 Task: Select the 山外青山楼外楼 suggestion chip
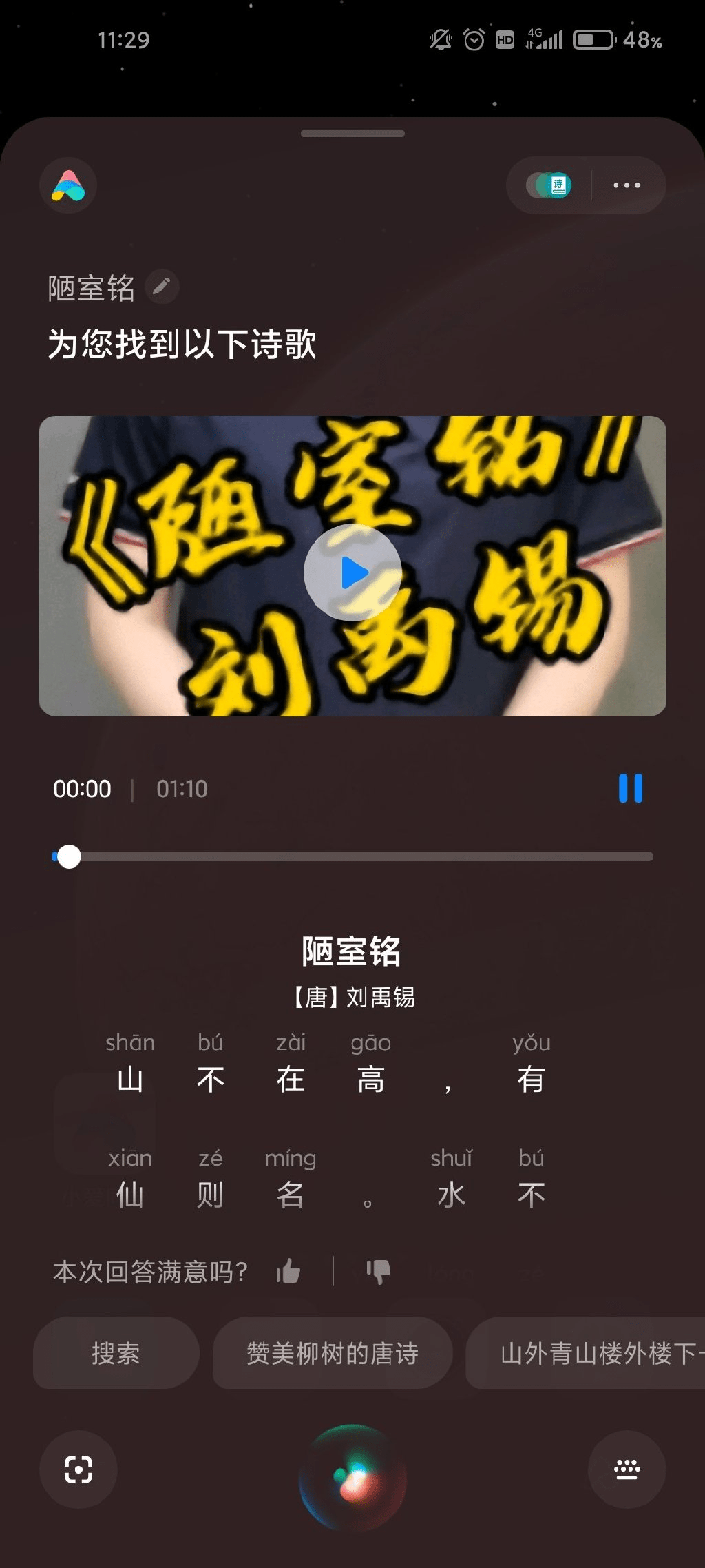point(592,1353)
